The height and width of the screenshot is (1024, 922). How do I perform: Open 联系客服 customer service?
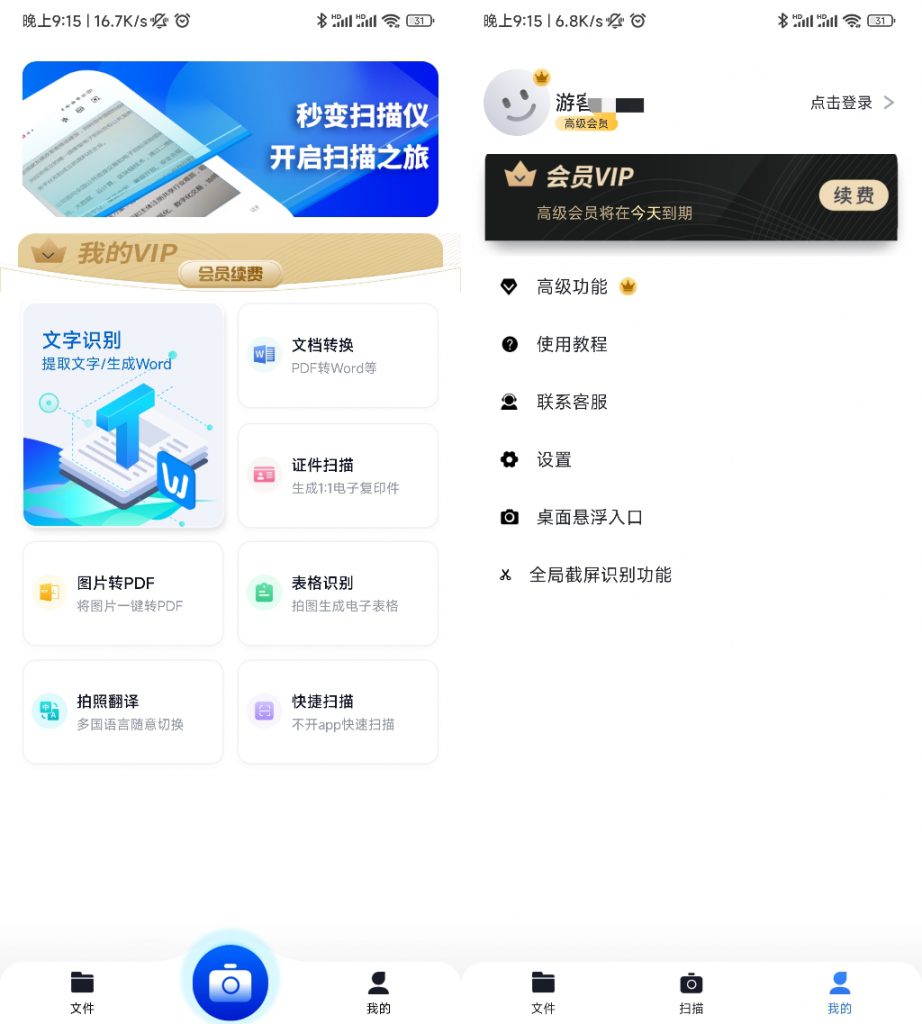[x=572, y=402]
